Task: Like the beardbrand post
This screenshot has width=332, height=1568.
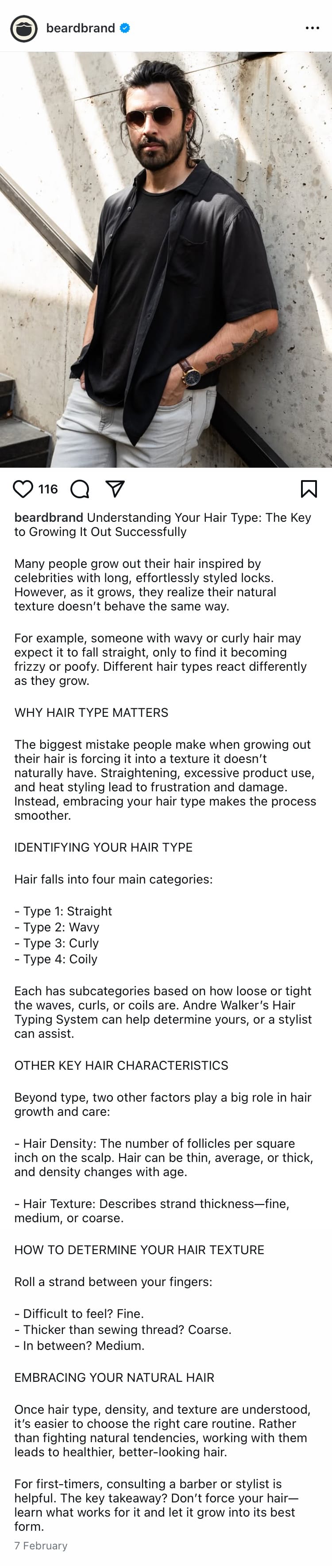Action: point(23,489)
